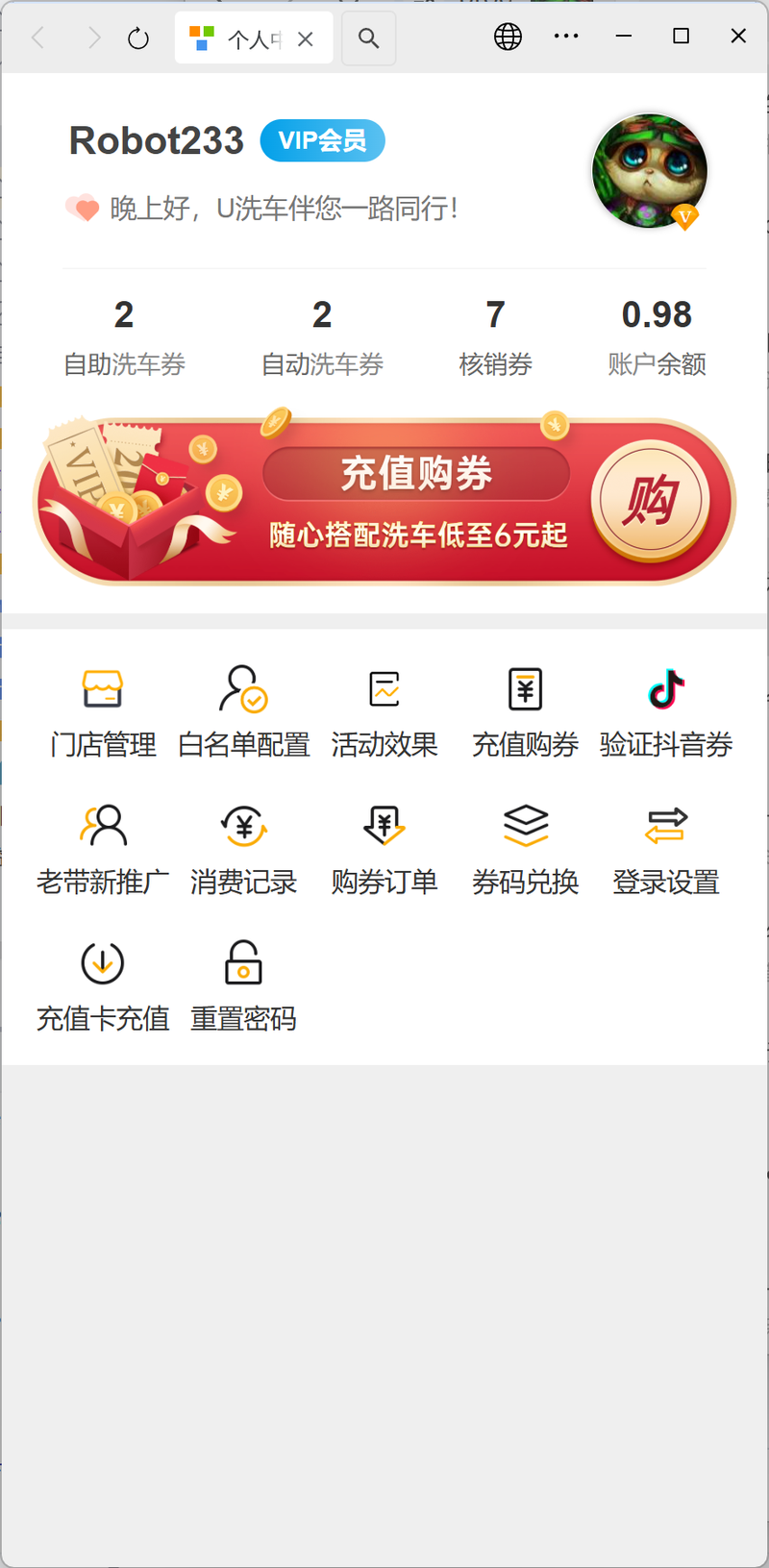View 活动效果 activity results
Image resolution: width=769 pixels, height=1568 pixels.
[x=384, y=712]
